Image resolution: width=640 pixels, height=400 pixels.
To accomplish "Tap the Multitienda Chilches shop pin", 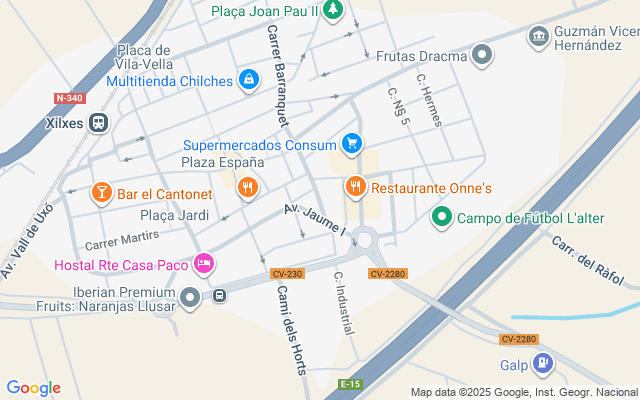I will 248,79.
